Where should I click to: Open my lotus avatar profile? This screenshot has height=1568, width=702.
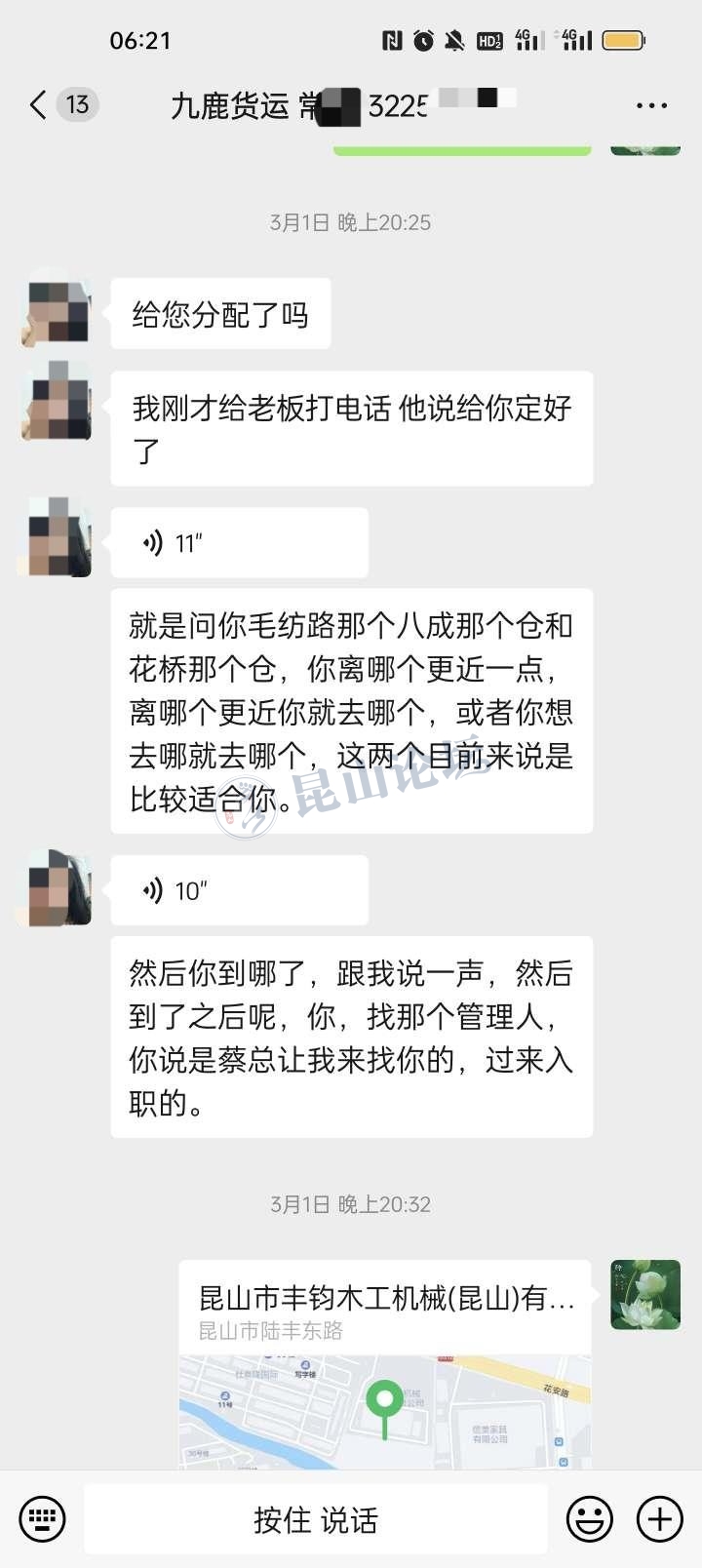(x=645, y=1294)
